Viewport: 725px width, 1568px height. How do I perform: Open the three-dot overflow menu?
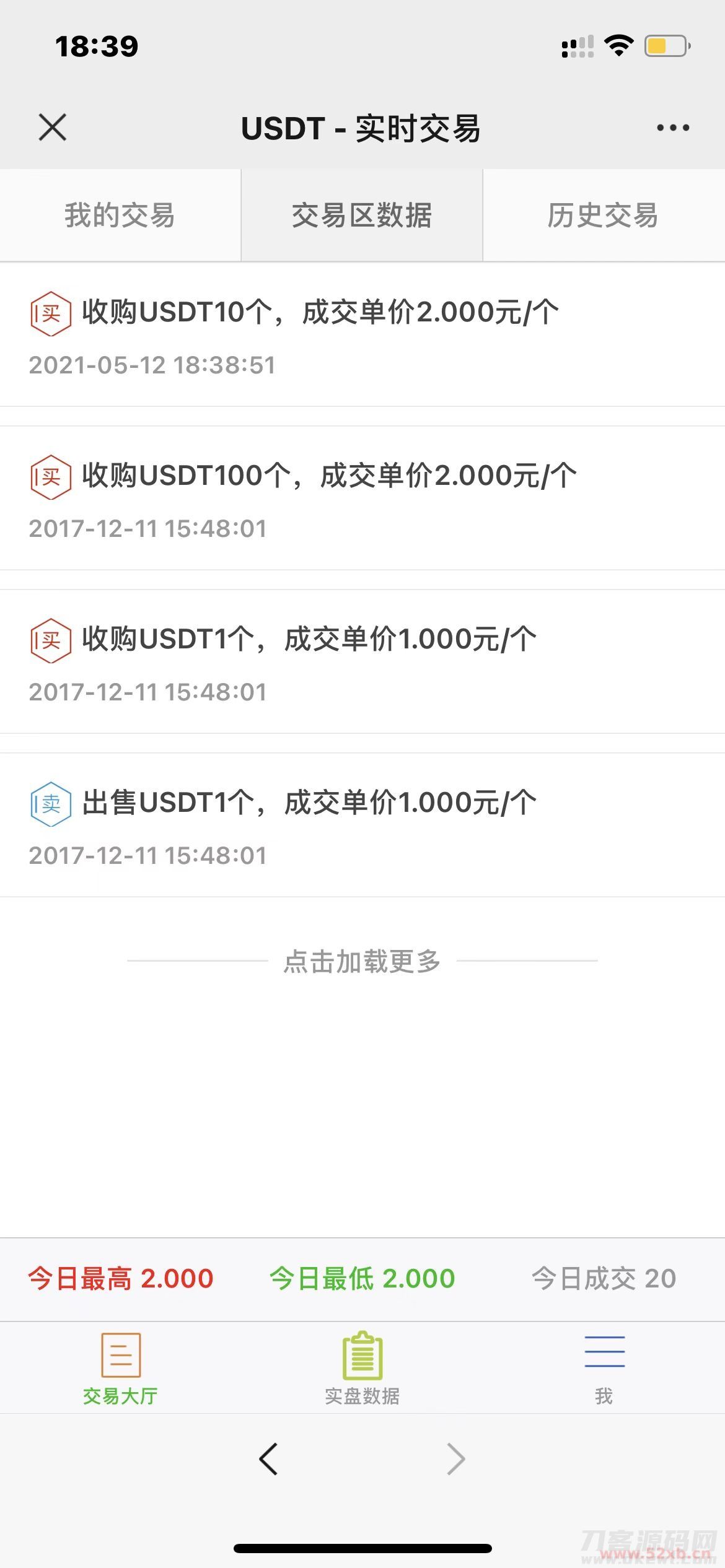(x=672, y=128)
